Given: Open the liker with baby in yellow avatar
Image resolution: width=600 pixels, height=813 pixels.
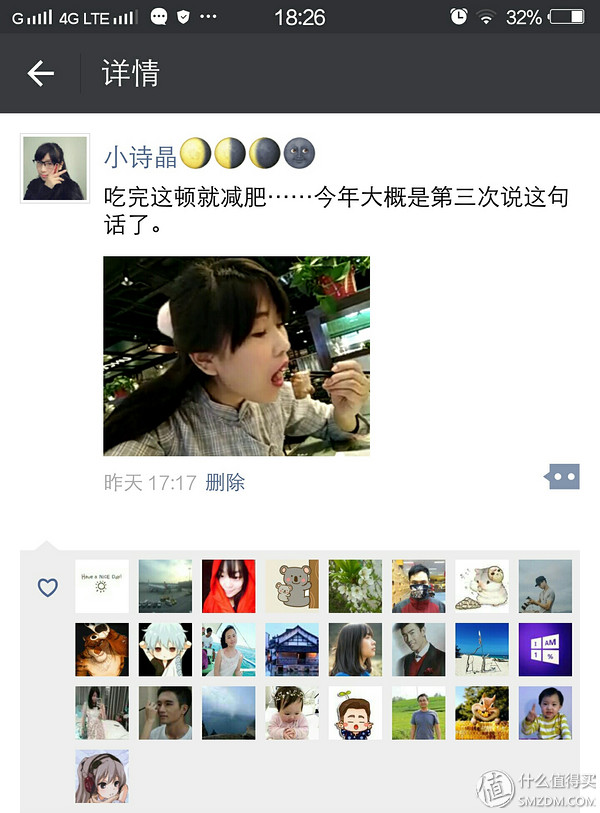Looking at the screenshot, I should click(545, 712).
